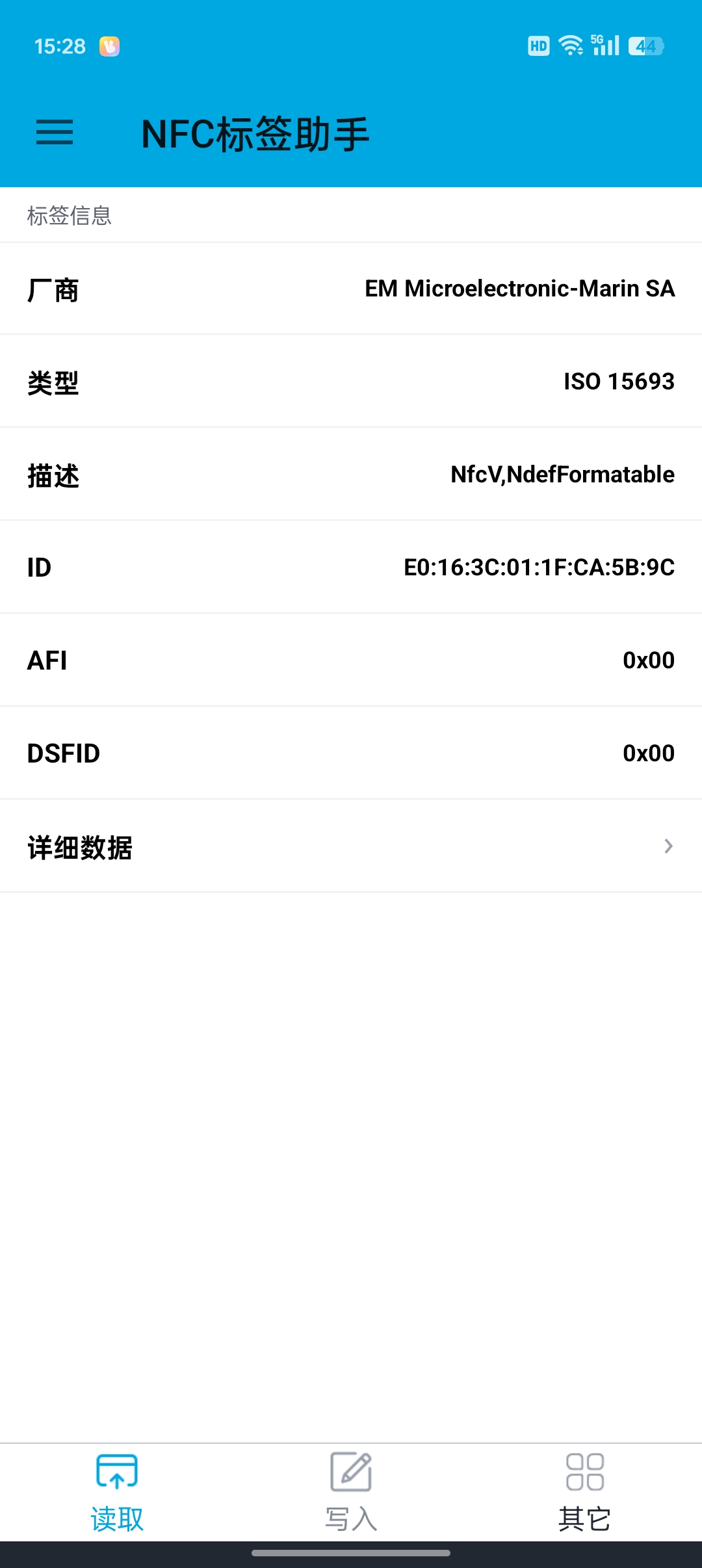Open the 详细数据 detailed data row
This screenshot has width=702, height=1568.
[351, 846]
